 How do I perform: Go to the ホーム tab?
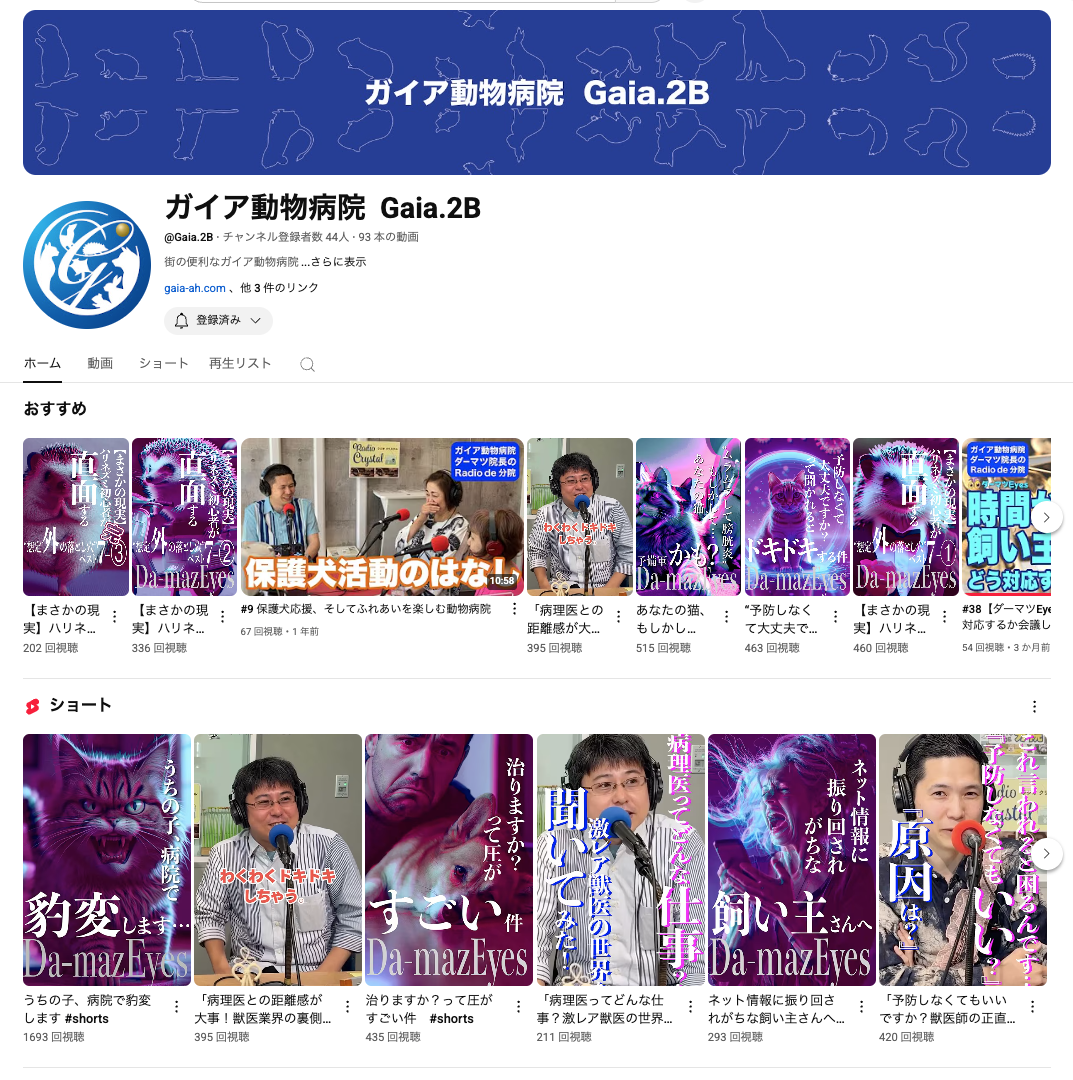tap(42, 364)
